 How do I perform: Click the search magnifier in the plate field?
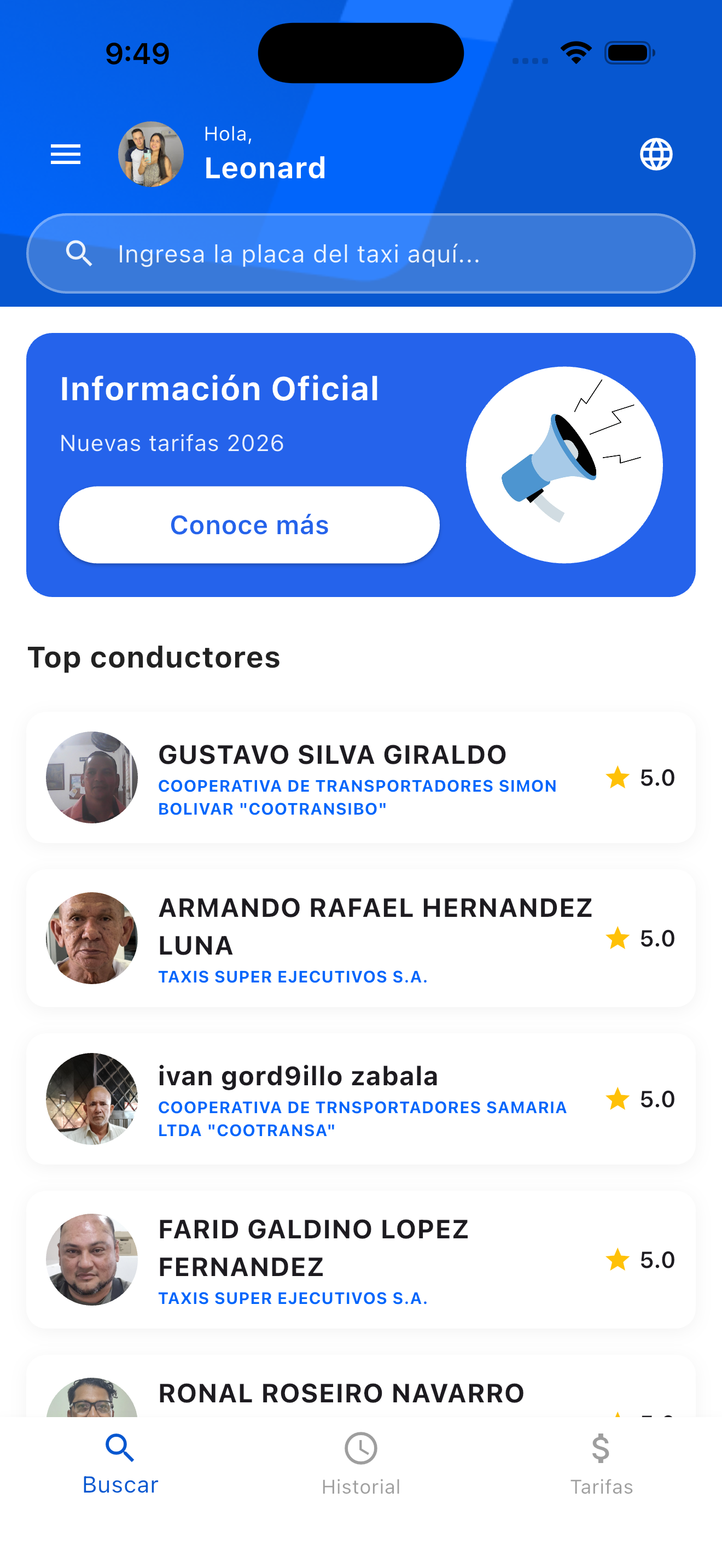(x=80, y=254)
